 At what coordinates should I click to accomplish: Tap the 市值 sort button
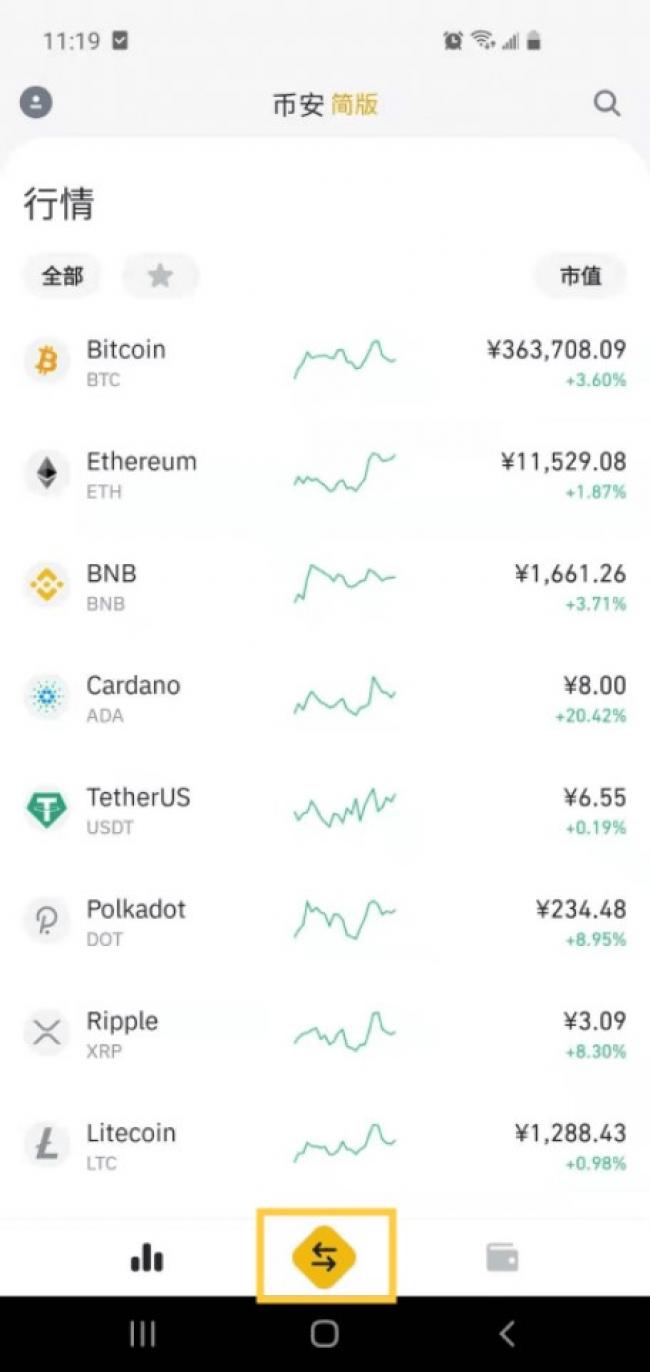(x=580, y=276)
